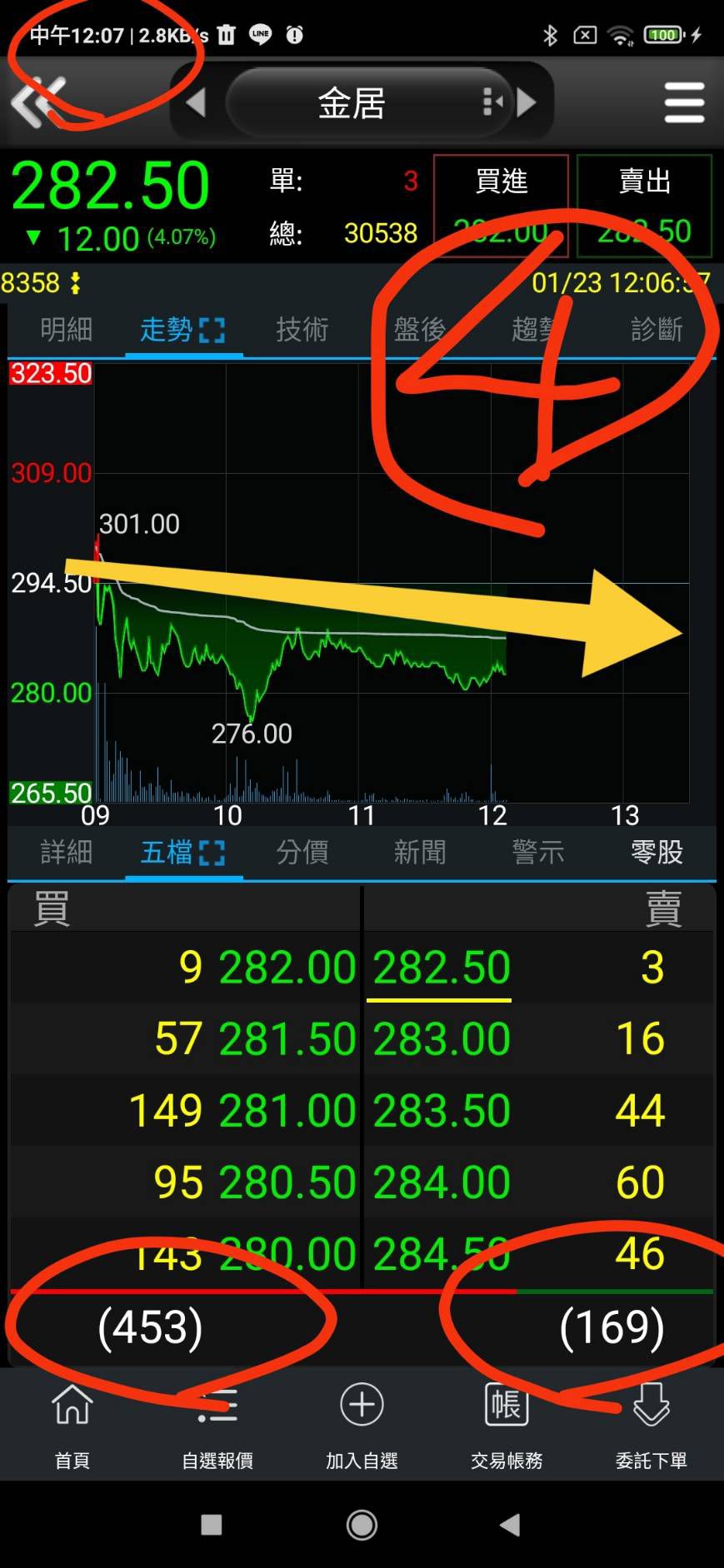Open the hamburger menu at top right

685,102
